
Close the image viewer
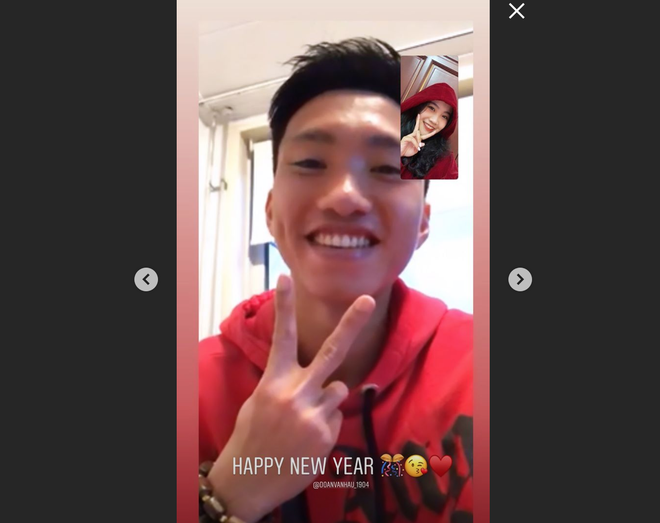click(516, 11)
